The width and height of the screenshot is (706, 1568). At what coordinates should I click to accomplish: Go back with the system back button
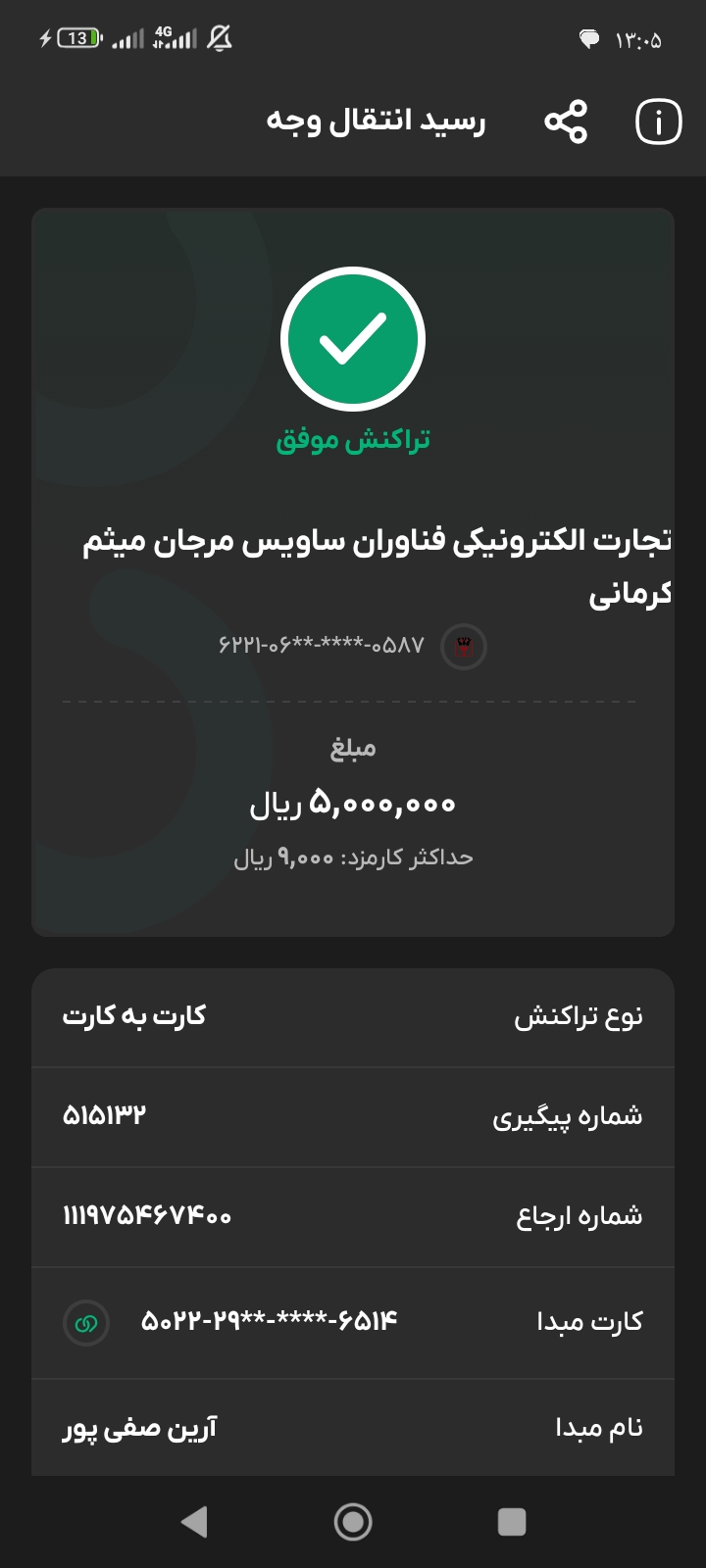coord(194,1521)
